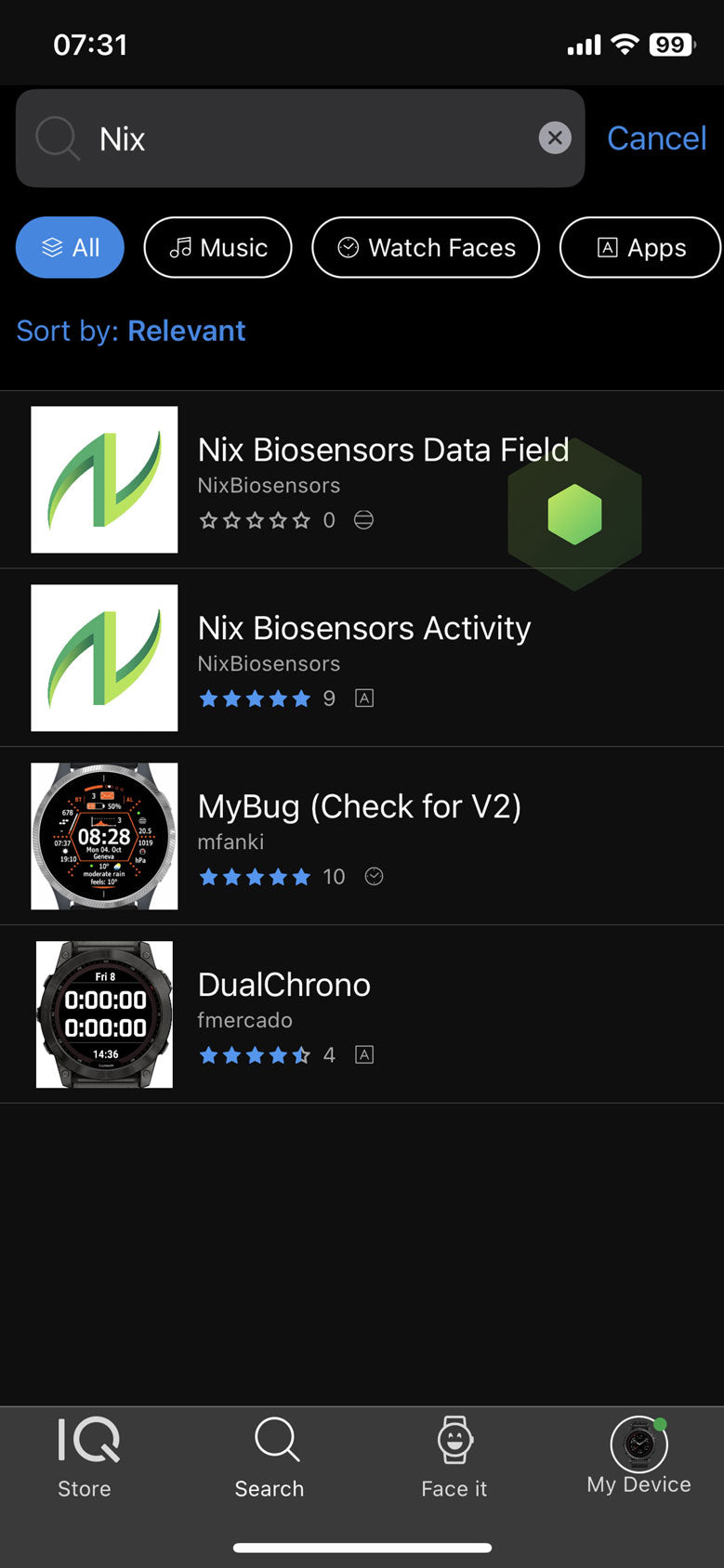Tap the clock icon next to MyBug rating

374,876
